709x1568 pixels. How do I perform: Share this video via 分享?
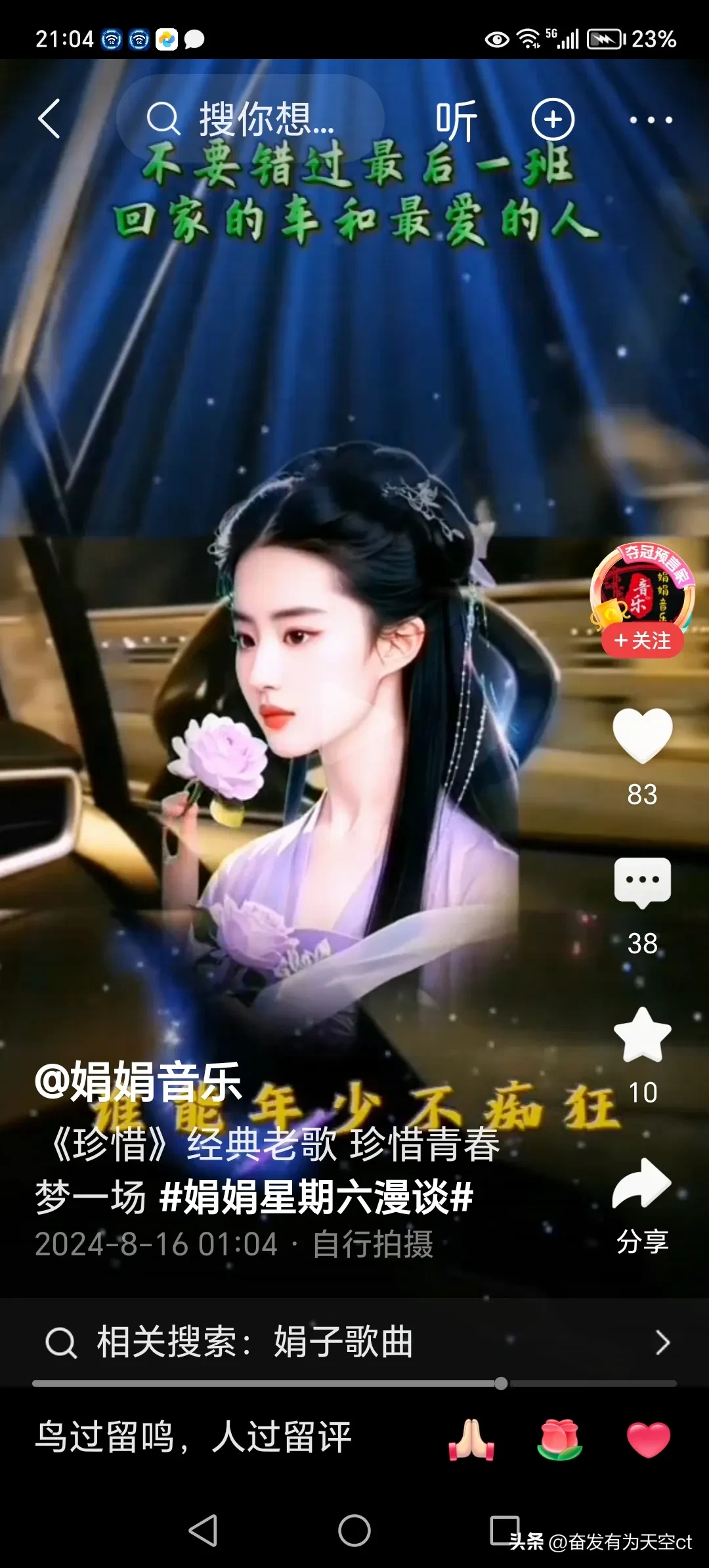pos(642,1185)
